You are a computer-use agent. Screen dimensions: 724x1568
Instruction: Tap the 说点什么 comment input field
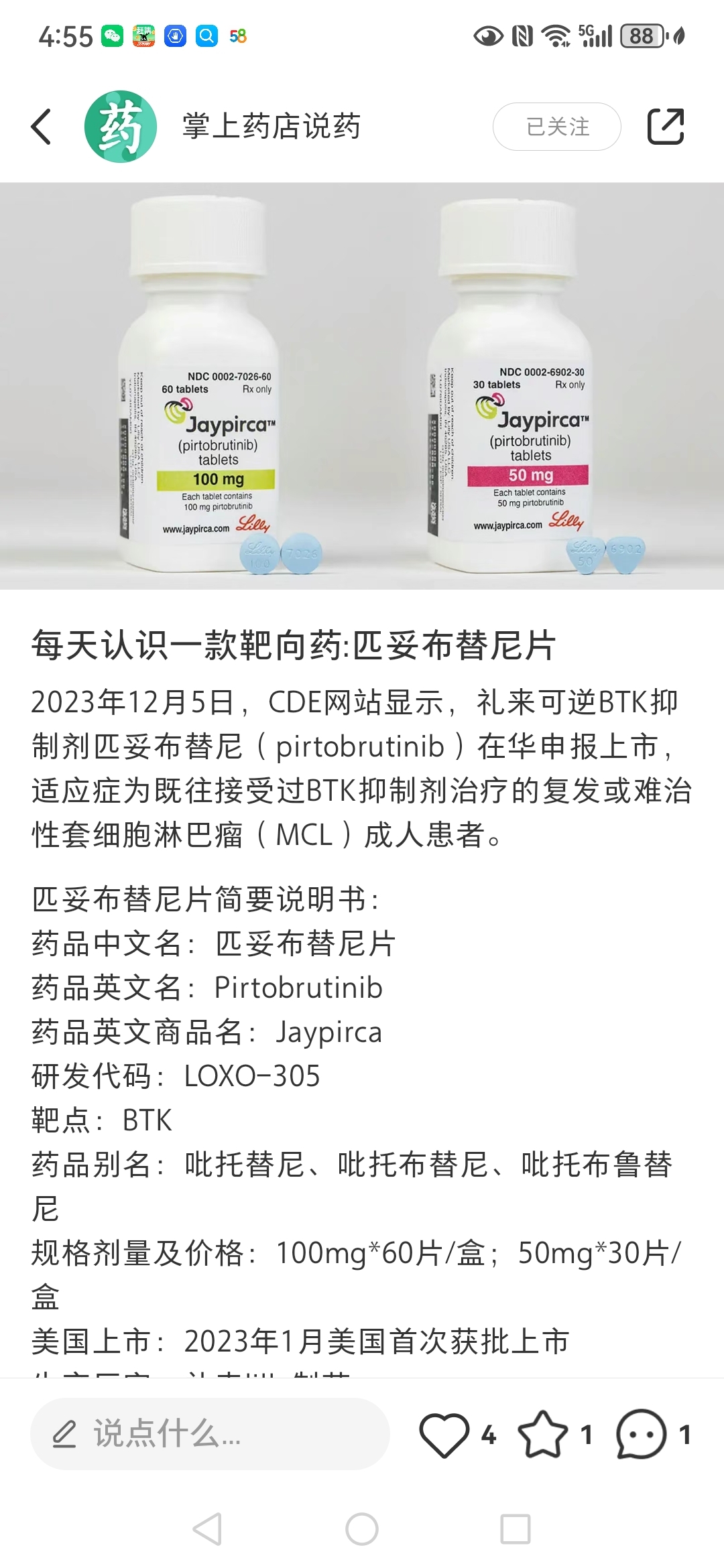[x=210, y=1434]
